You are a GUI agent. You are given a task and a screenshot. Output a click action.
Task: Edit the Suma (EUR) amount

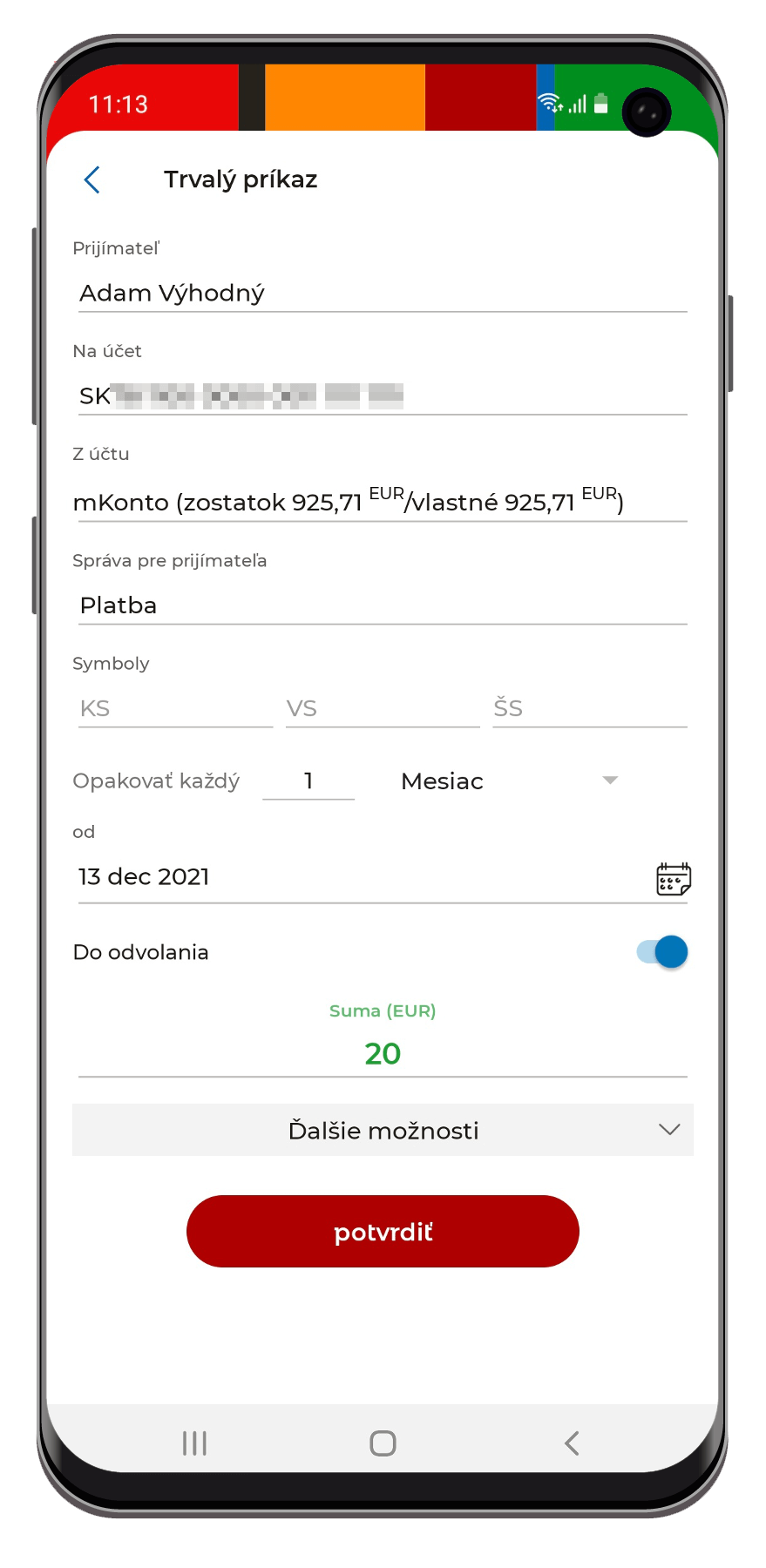(383, 1054)
